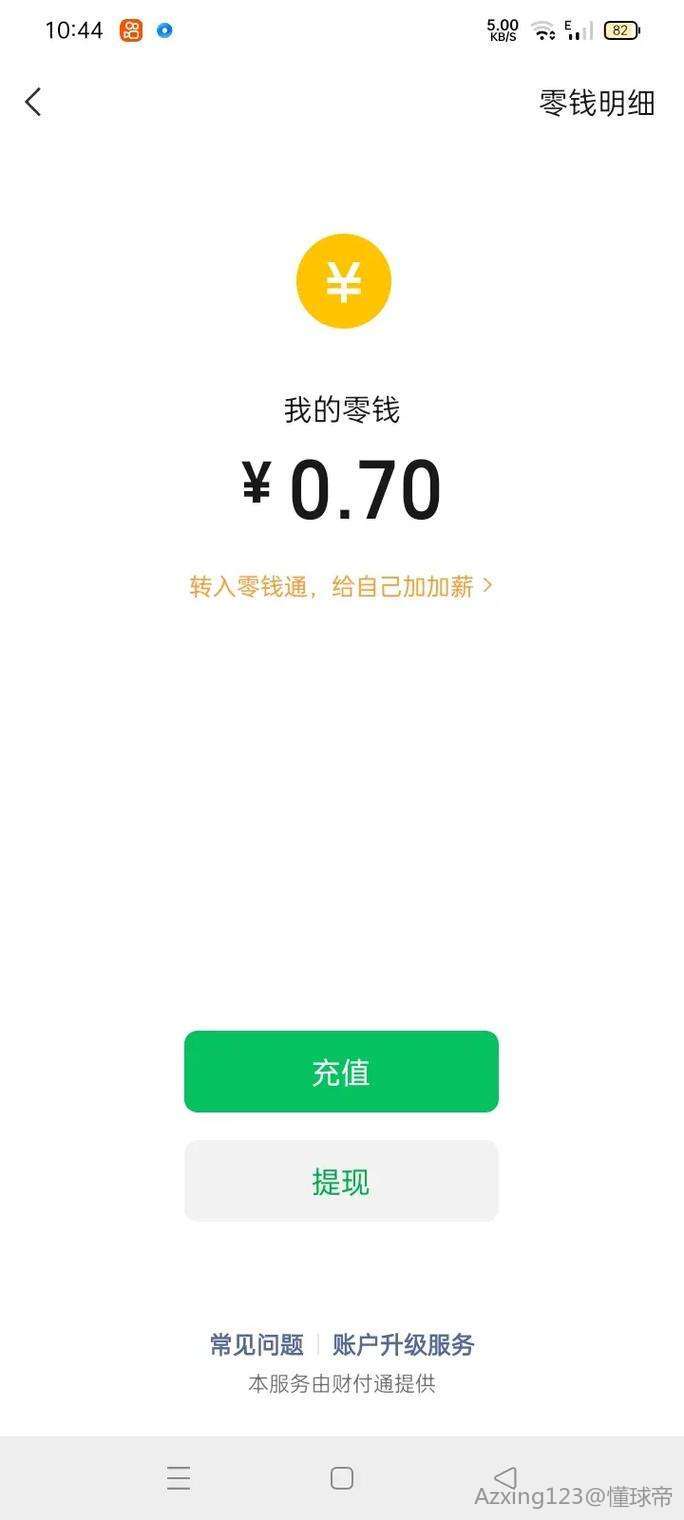Tap the green 充值 button
The width and height of the screenshot is (684, 1520).
(x=341, y=1072)
